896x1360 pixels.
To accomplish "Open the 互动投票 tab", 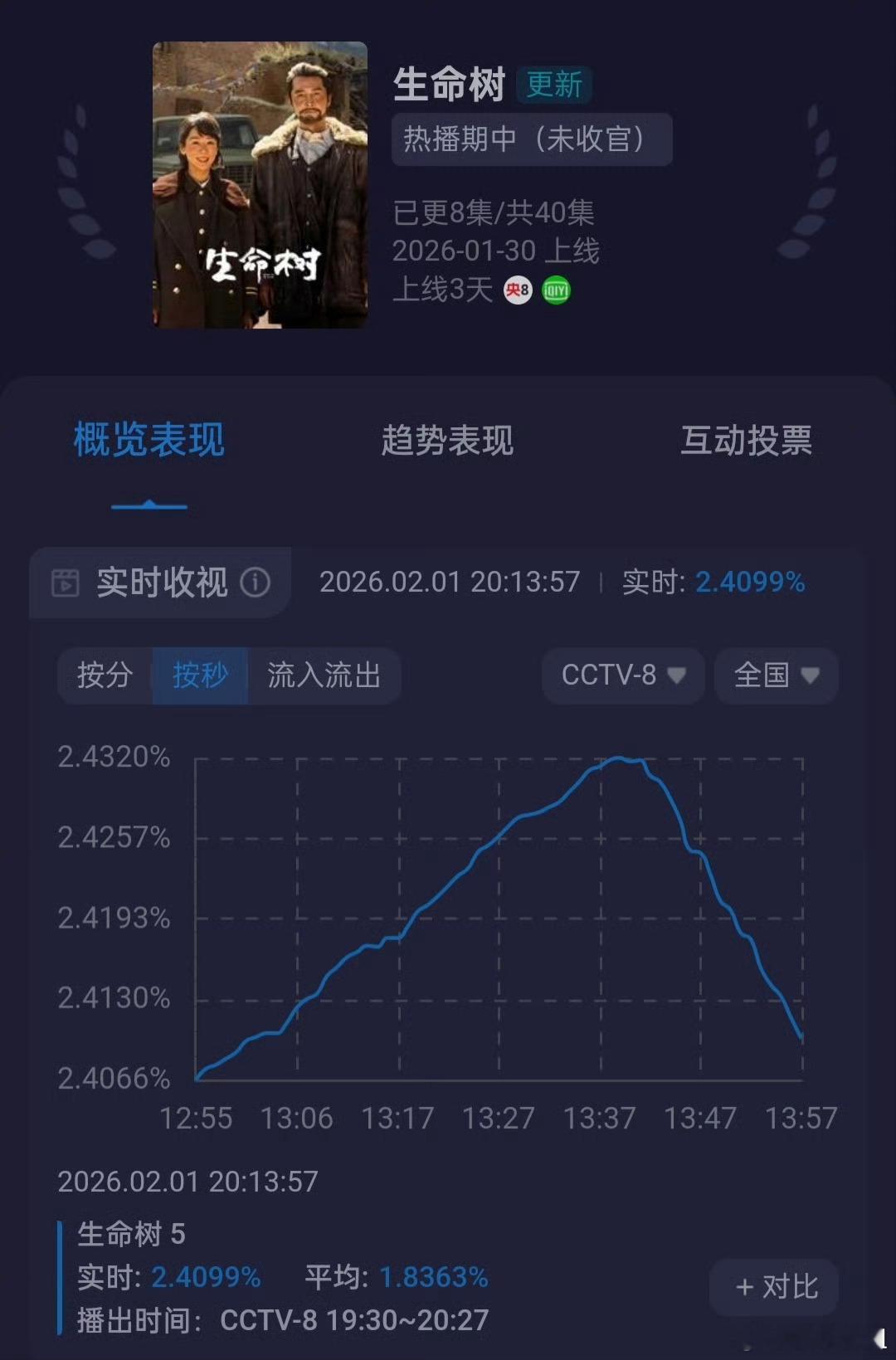I will (x=746, y=442).
